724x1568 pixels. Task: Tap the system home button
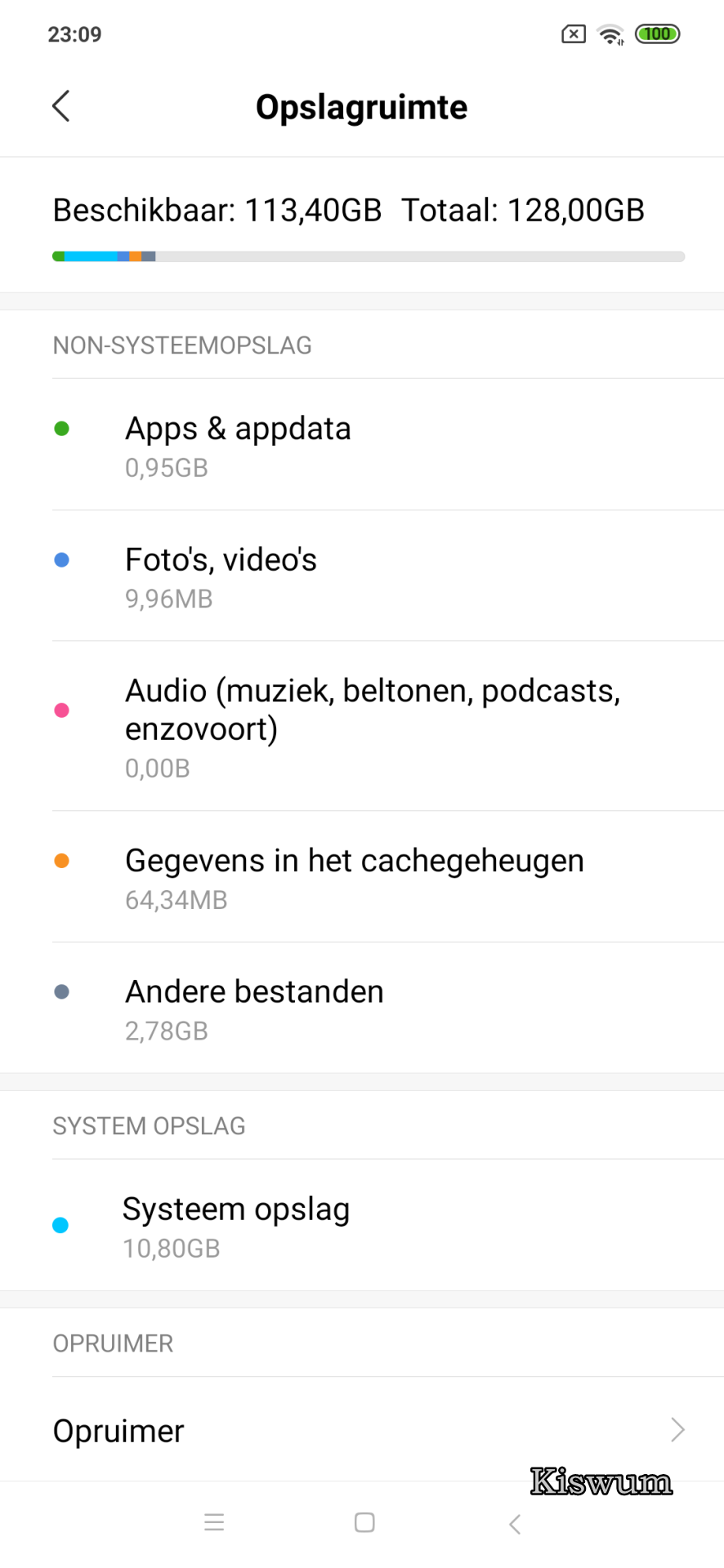(x=364, y=1522)
